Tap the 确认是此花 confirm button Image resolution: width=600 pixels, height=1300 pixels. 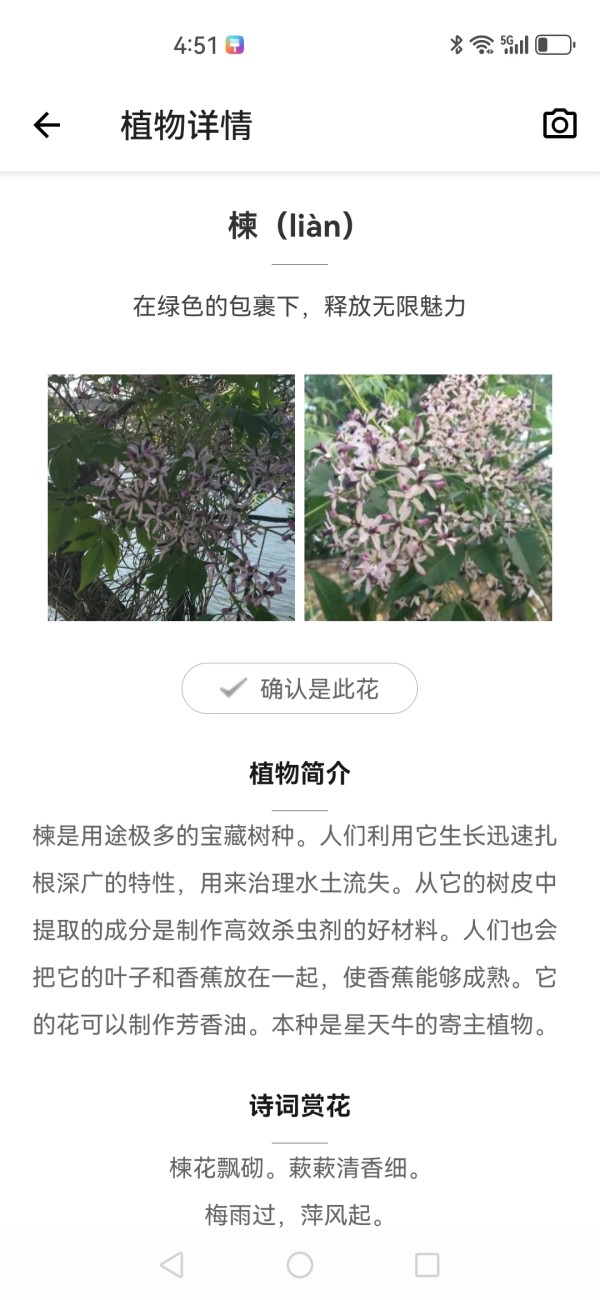[299, 689]
